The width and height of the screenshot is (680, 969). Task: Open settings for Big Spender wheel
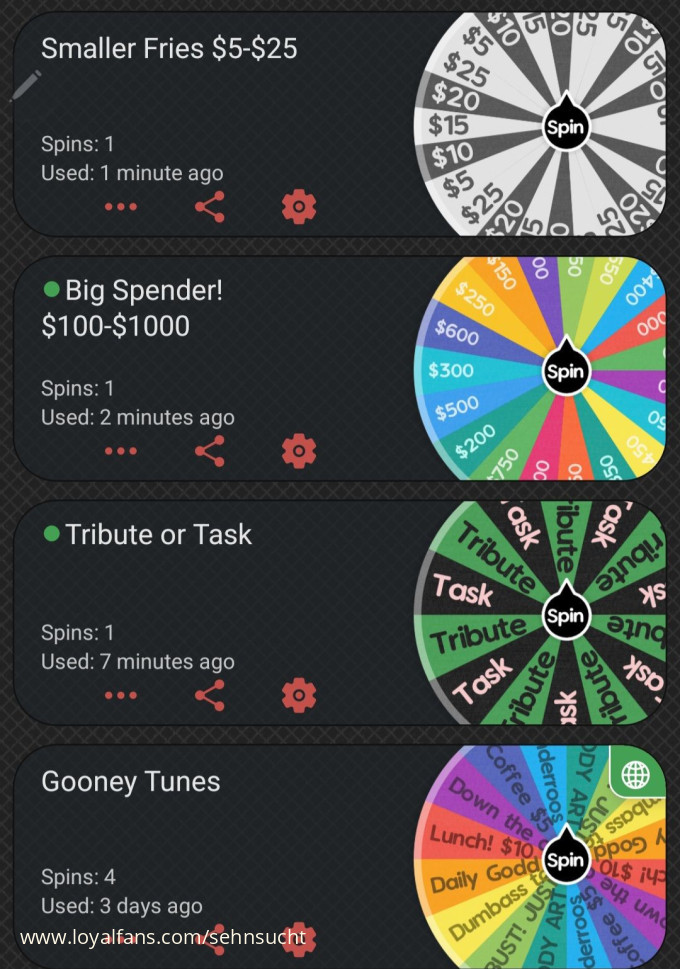[298, 451]
